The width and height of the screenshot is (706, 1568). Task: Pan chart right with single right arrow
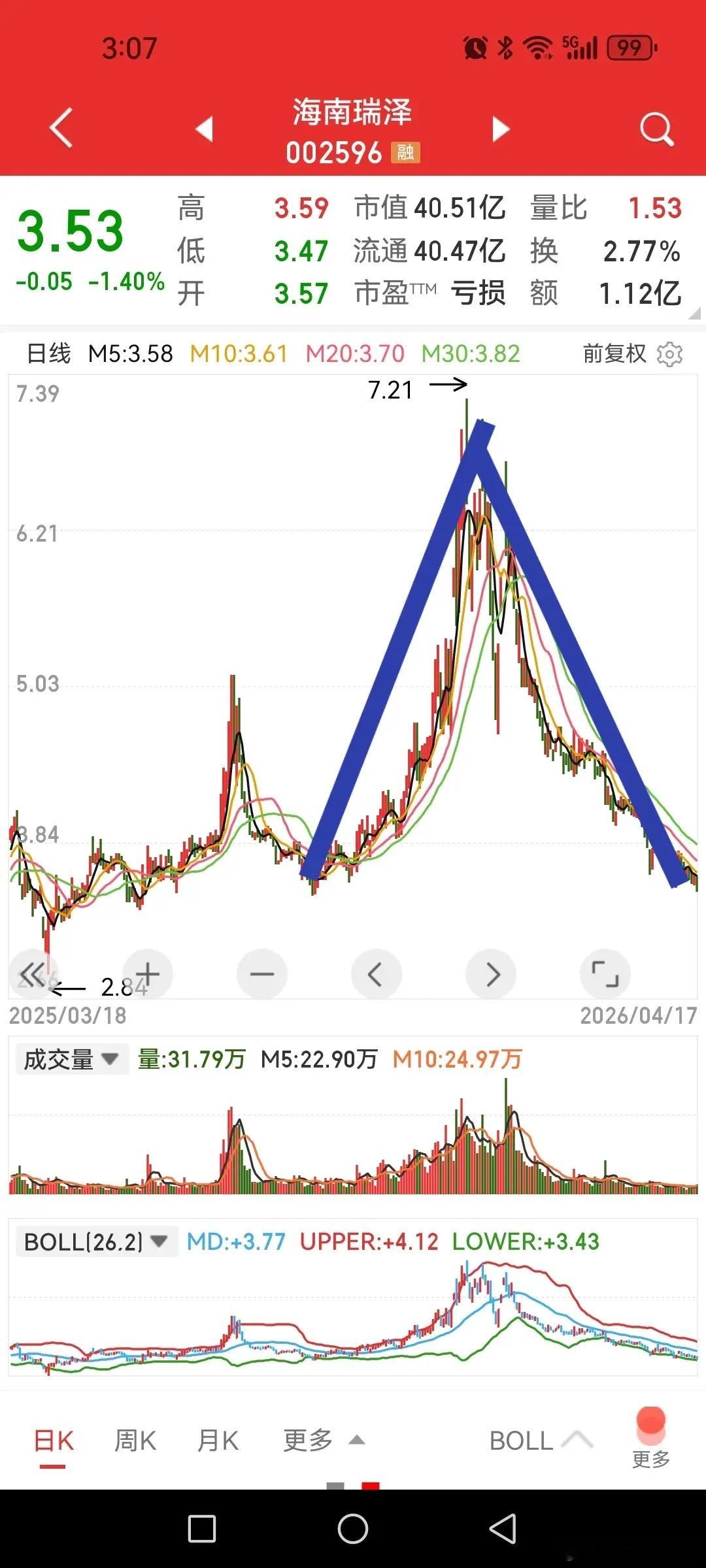(x=492, y=973)
